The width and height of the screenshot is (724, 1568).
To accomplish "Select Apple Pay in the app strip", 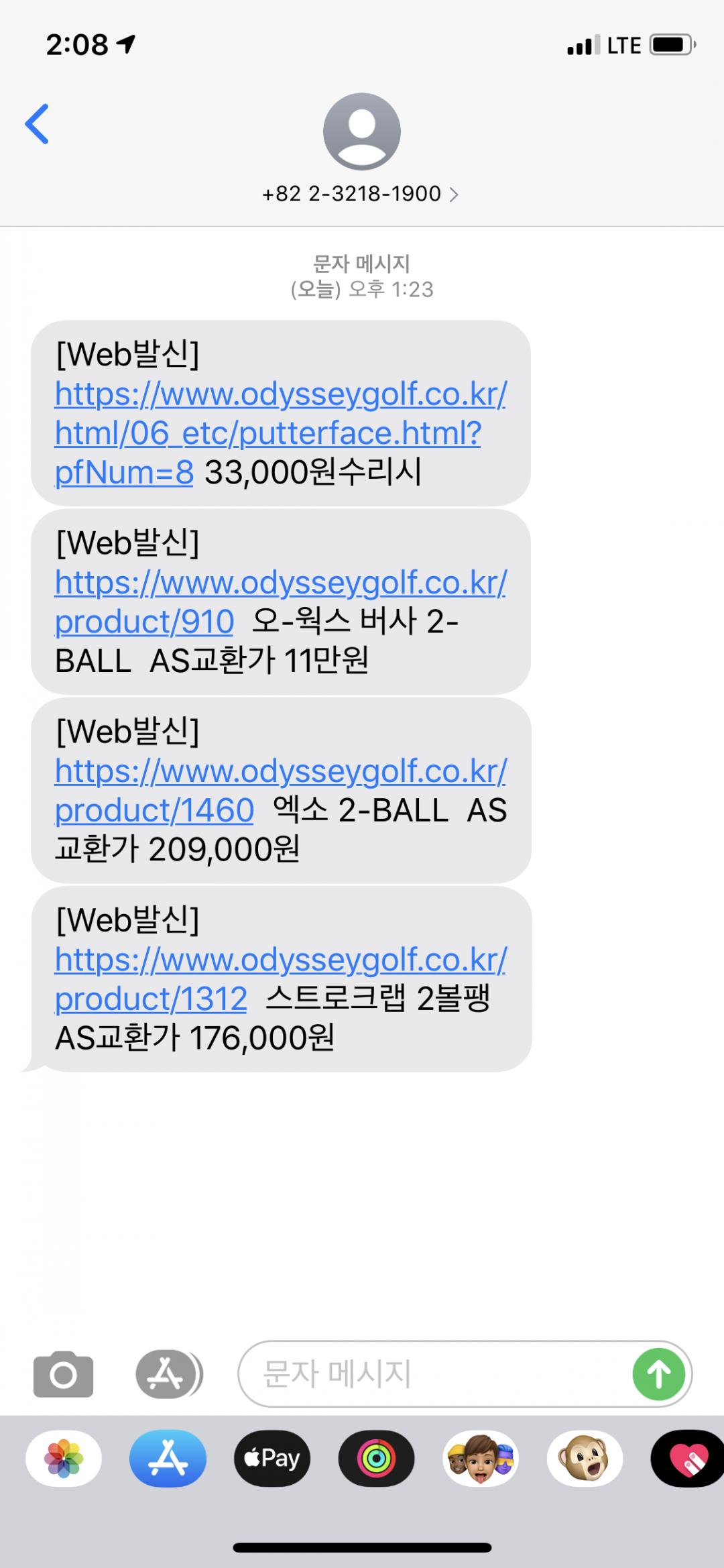I will (272, 1458).
